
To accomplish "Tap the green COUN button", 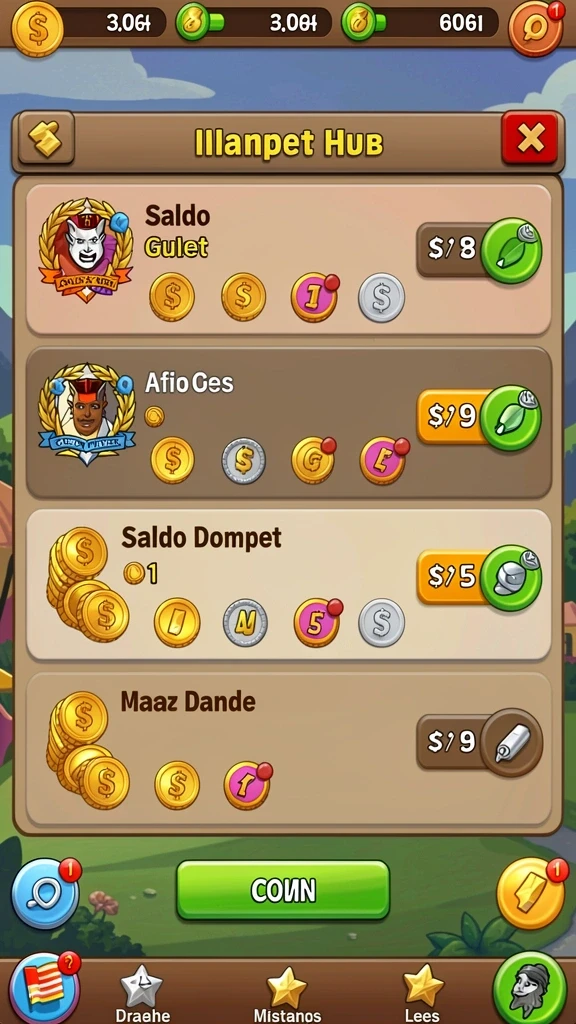I will tap(283, 890).
